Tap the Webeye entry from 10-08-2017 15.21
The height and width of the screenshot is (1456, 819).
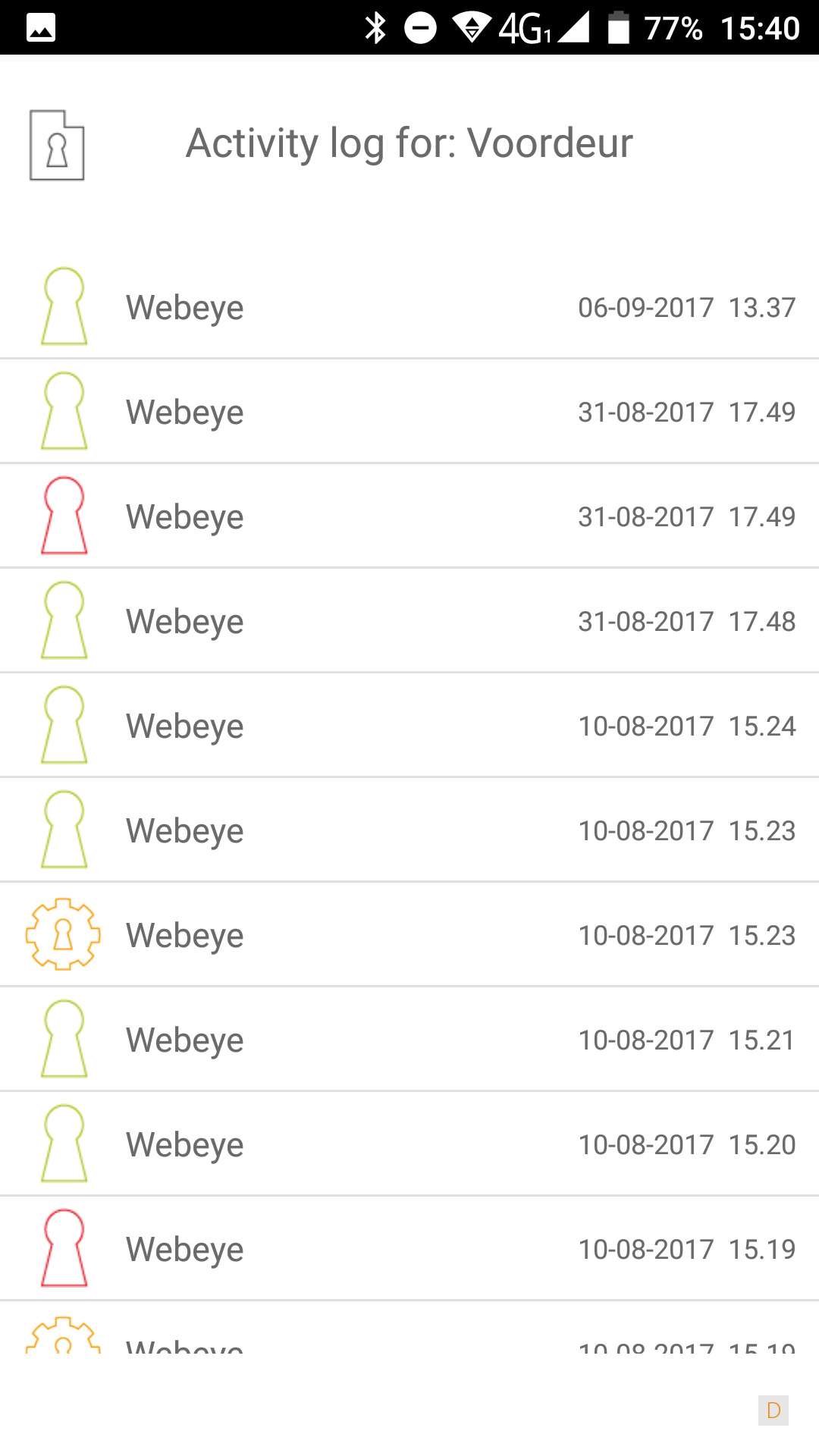(x=409, y=1040)
